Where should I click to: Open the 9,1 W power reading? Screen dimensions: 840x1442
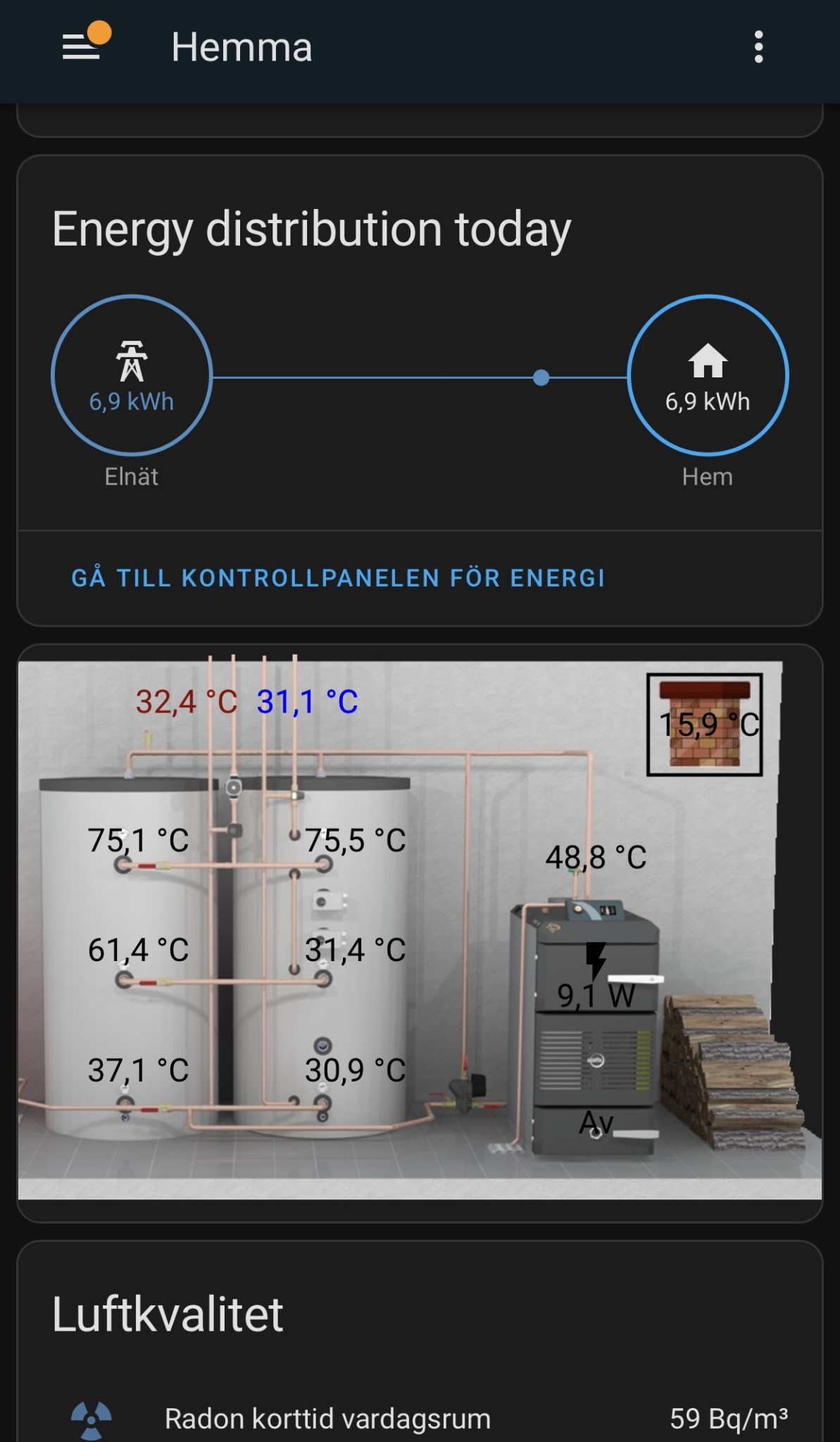point(596,995)
